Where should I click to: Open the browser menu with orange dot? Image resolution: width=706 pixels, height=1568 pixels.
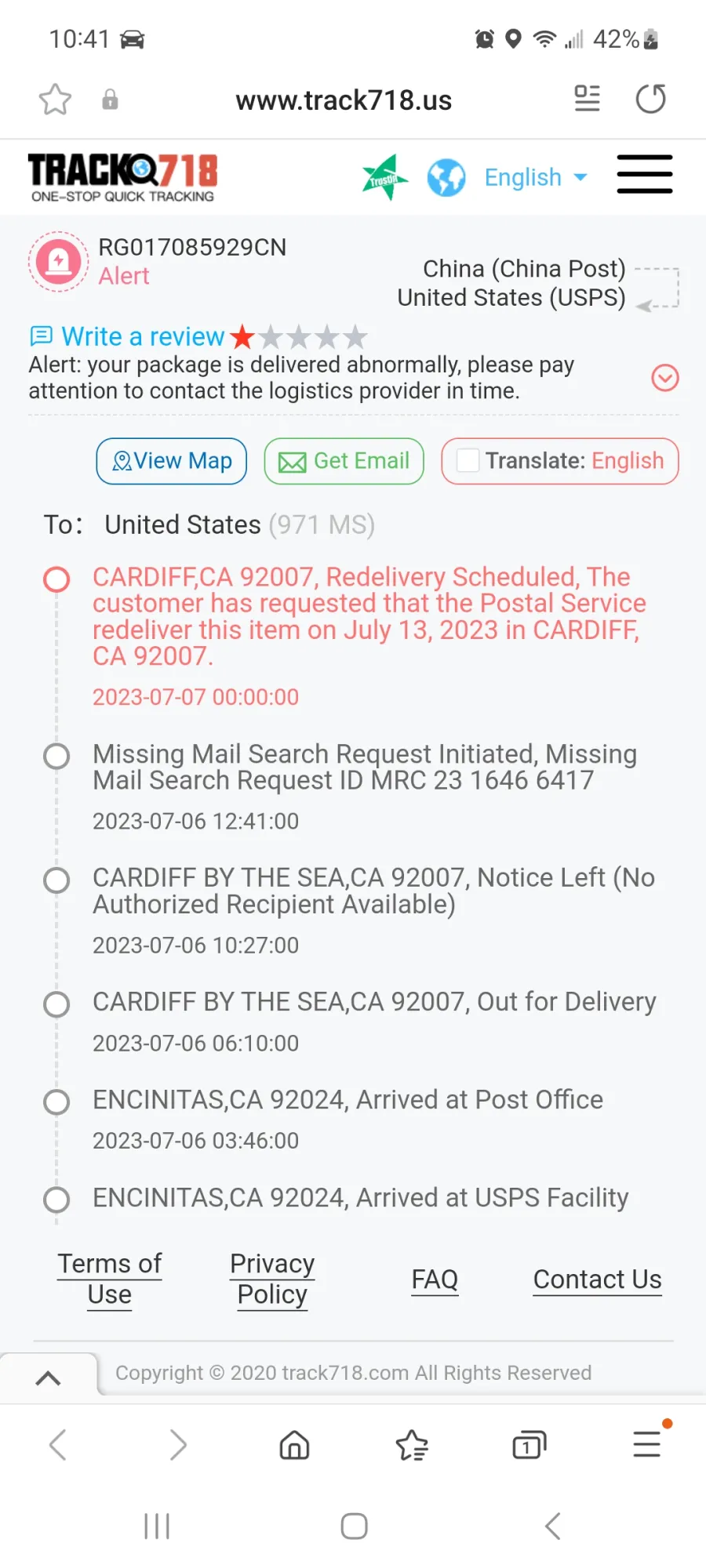pyautogui.click(x=648, y=1443)
